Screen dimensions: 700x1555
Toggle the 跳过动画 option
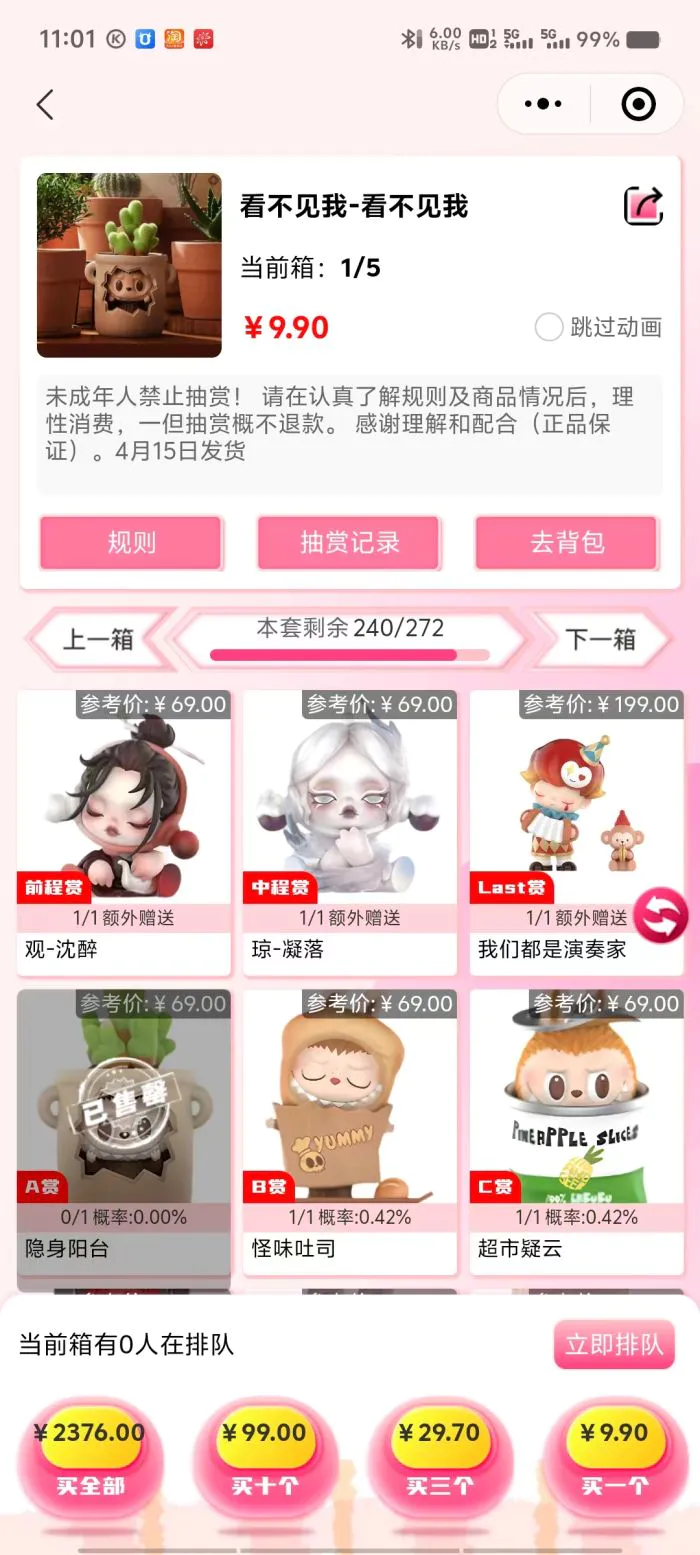pyautogui.click(x=549, y=327)
